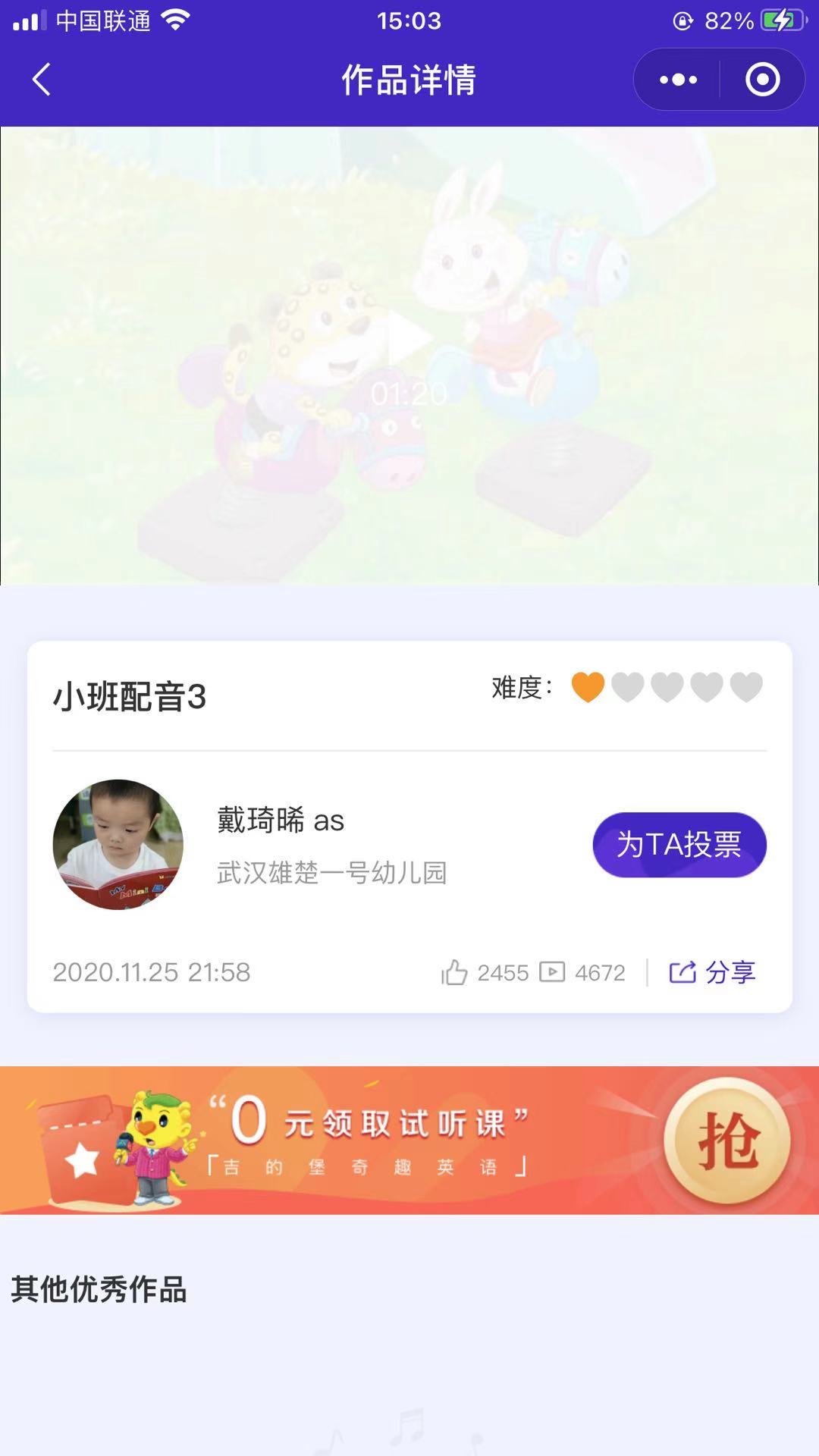
Task: Open 戴琦晞's profile avatar
Action: 118,844
